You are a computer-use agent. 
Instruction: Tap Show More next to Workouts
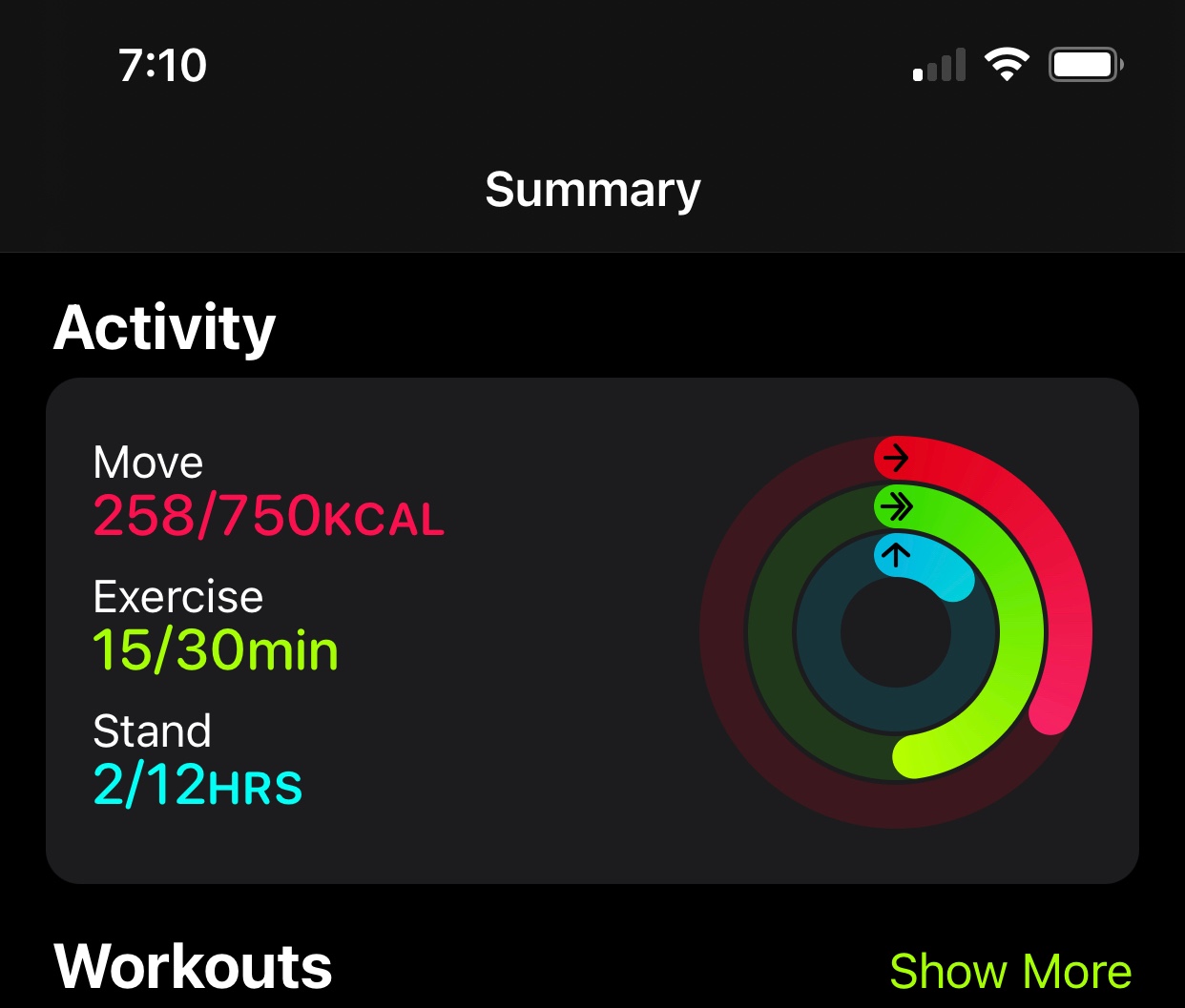pos(1009,971)
